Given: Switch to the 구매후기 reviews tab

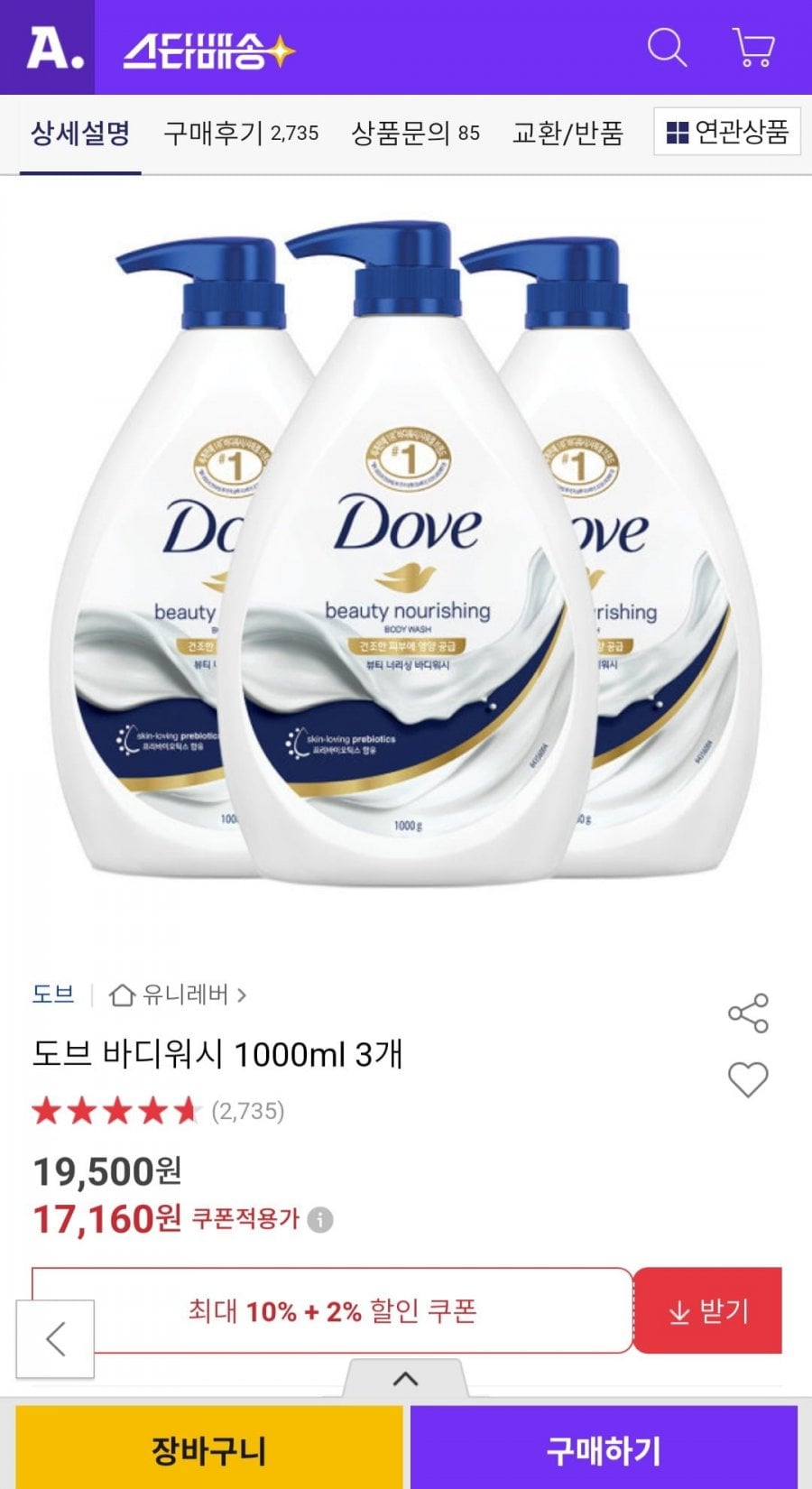Looking at the screenshot, I should (240, 134).
